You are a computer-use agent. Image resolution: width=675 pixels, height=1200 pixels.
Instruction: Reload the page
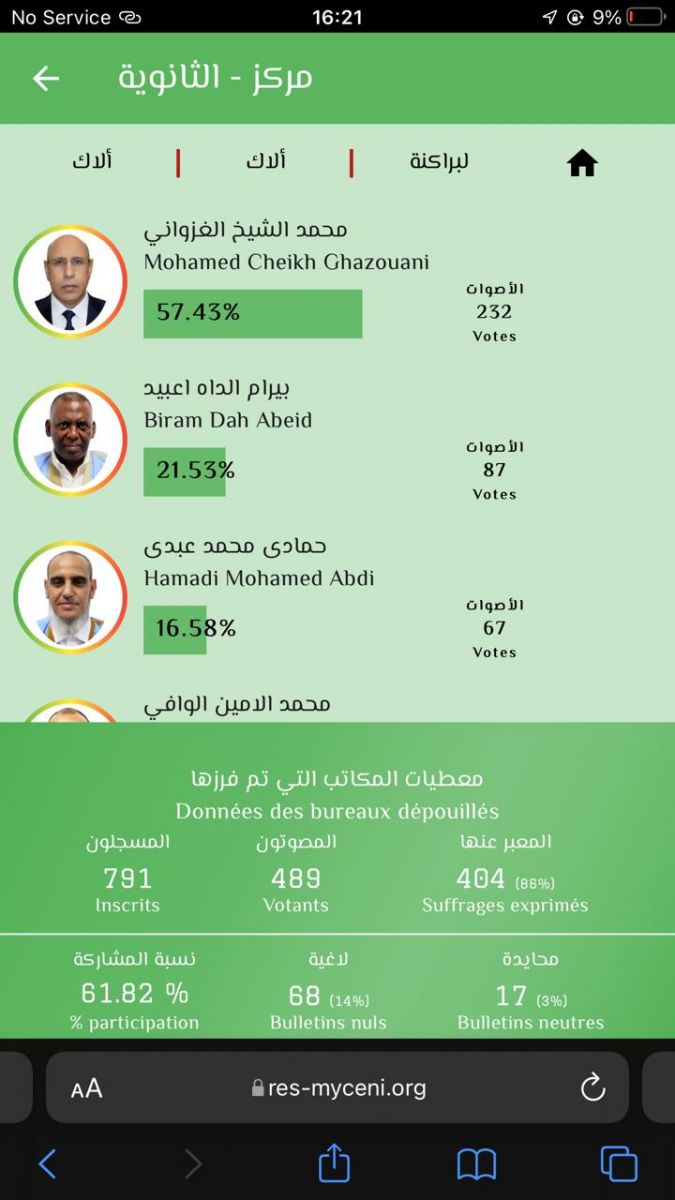coord(592,1088)
